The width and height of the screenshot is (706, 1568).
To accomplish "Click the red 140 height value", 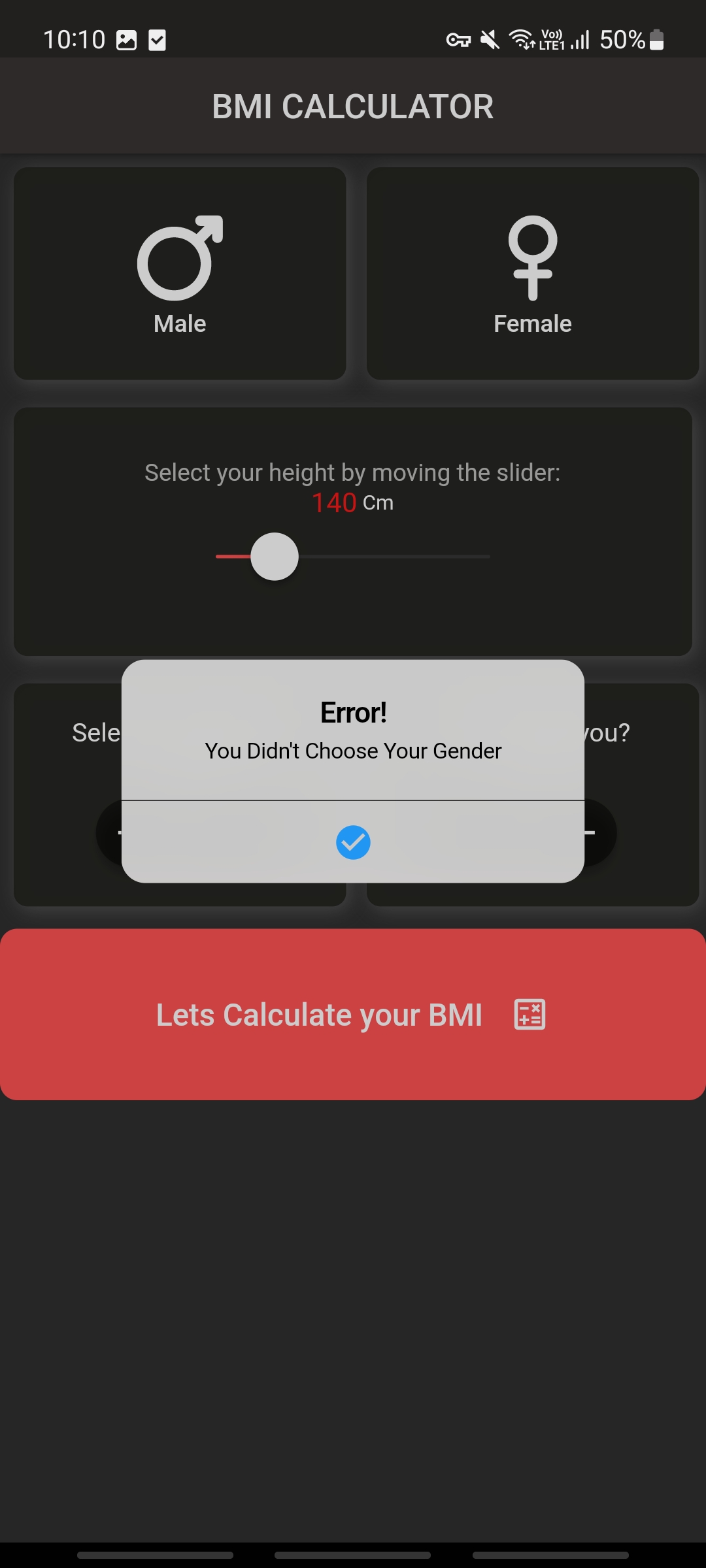I will [x=333, y=503].
